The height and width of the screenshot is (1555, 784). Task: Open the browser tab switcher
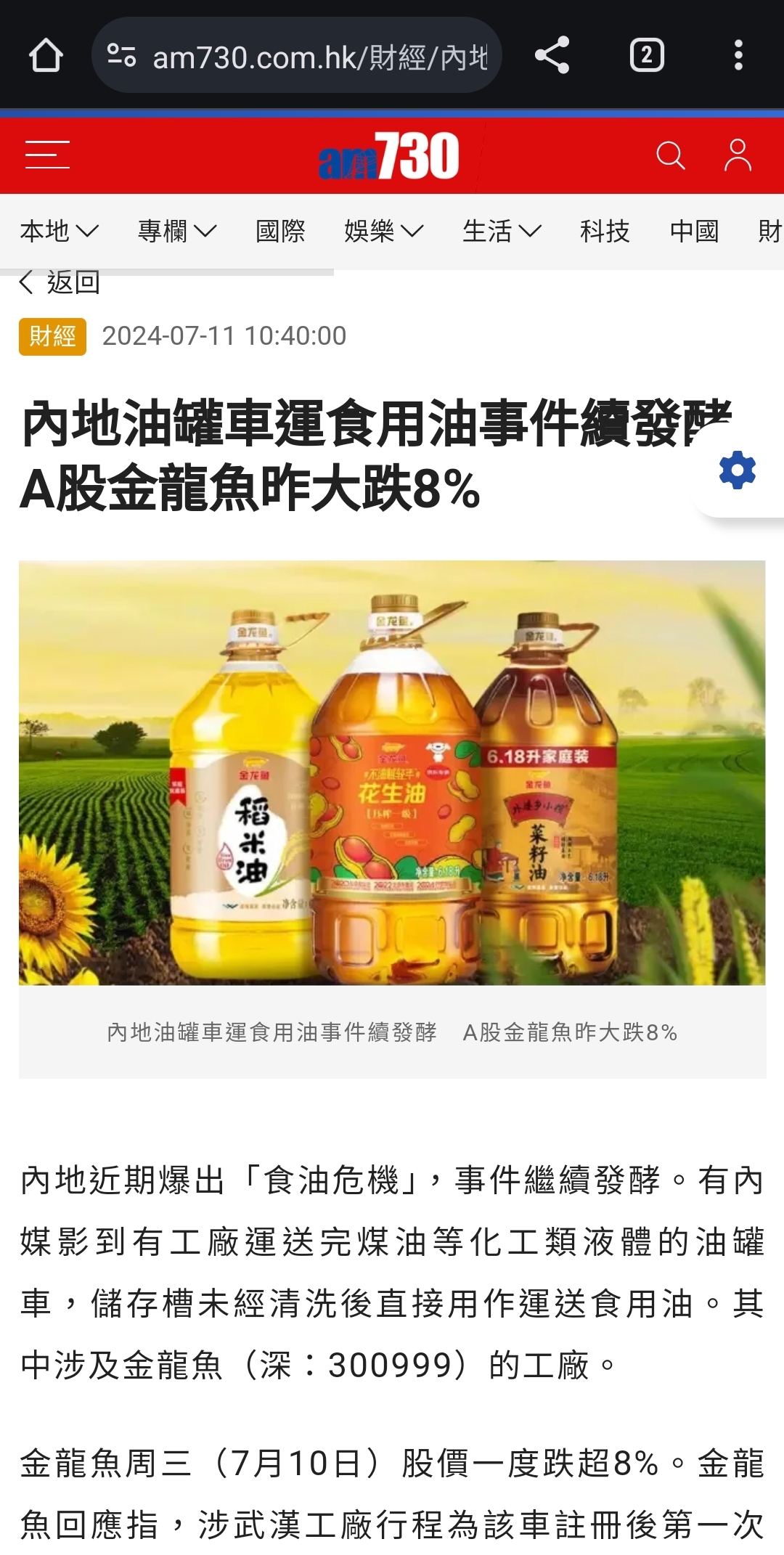[646, 55]
